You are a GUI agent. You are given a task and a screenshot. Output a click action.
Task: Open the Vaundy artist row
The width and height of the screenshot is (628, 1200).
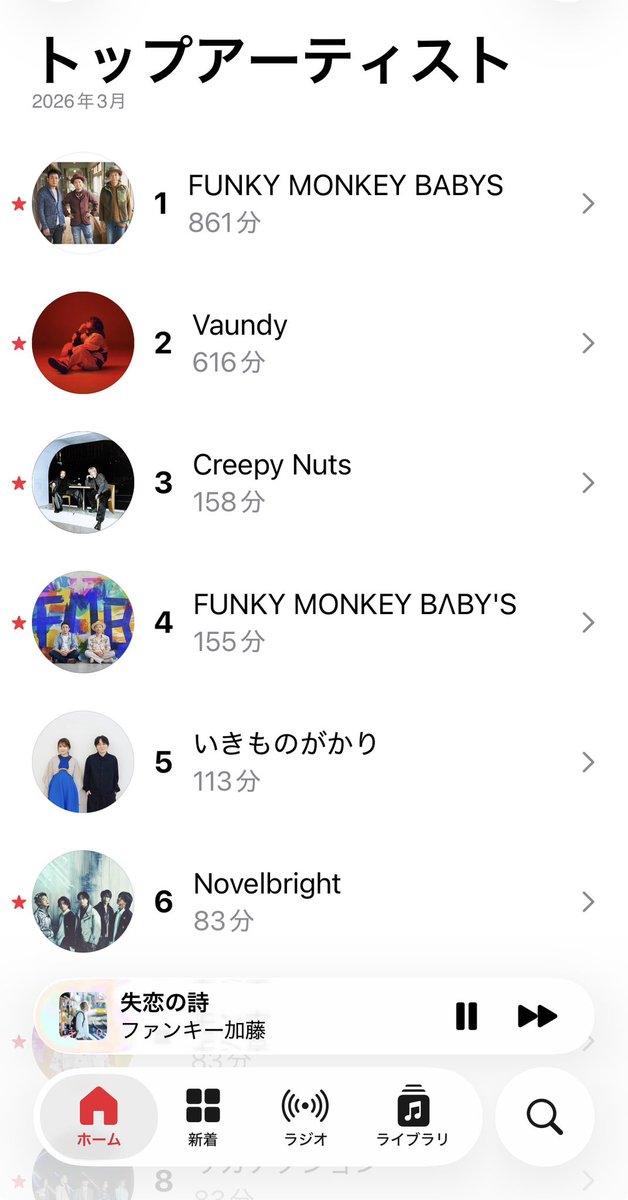314,343
